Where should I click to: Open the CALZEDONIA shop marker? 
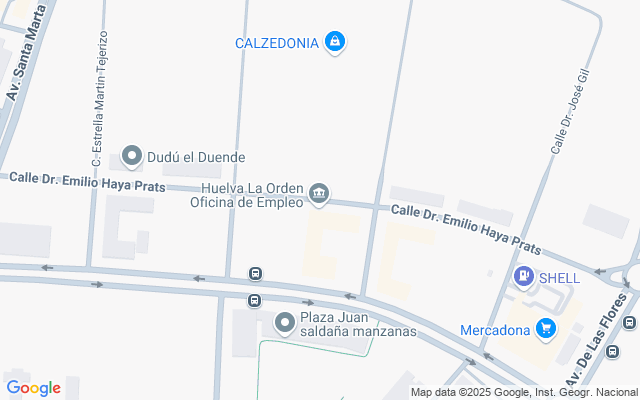[x=335, y=42]
